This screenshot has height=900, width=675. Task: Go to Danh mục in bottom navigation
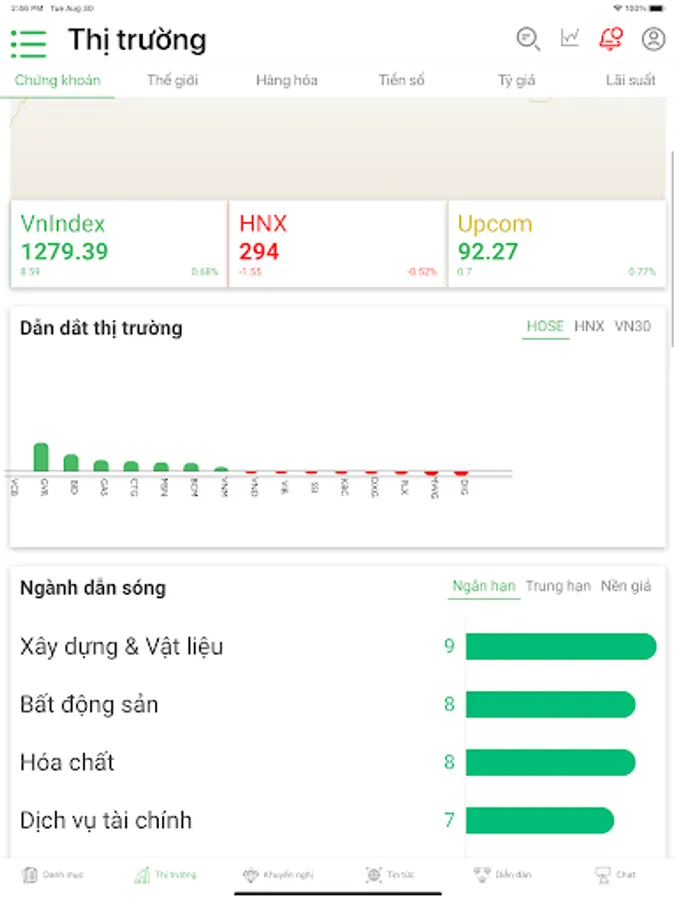tap(54, 875)
